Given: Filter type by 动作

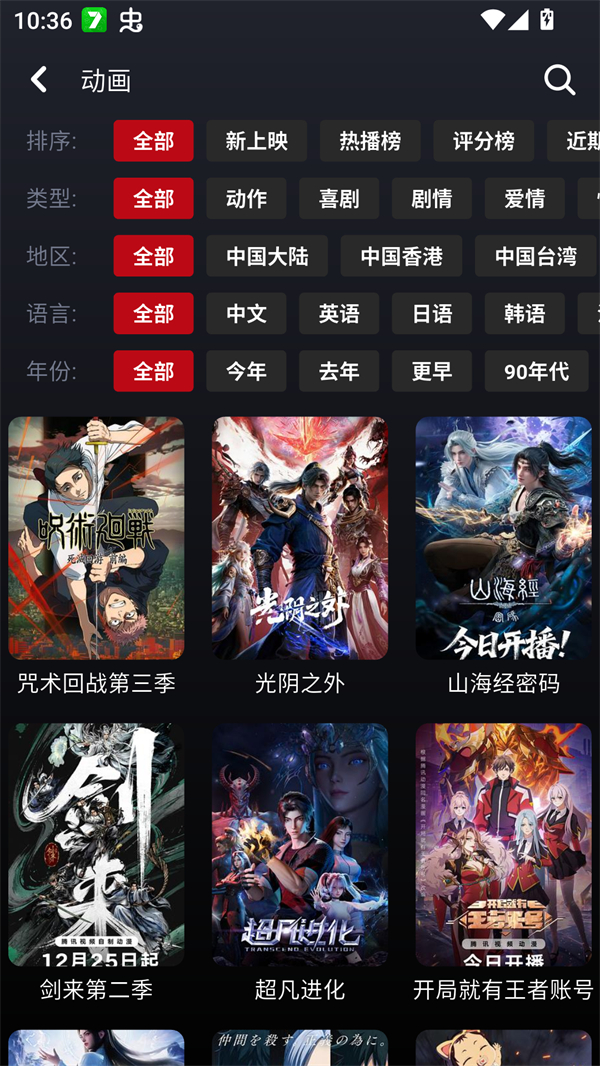Looking at the screenshot, I should click(246, 199).
